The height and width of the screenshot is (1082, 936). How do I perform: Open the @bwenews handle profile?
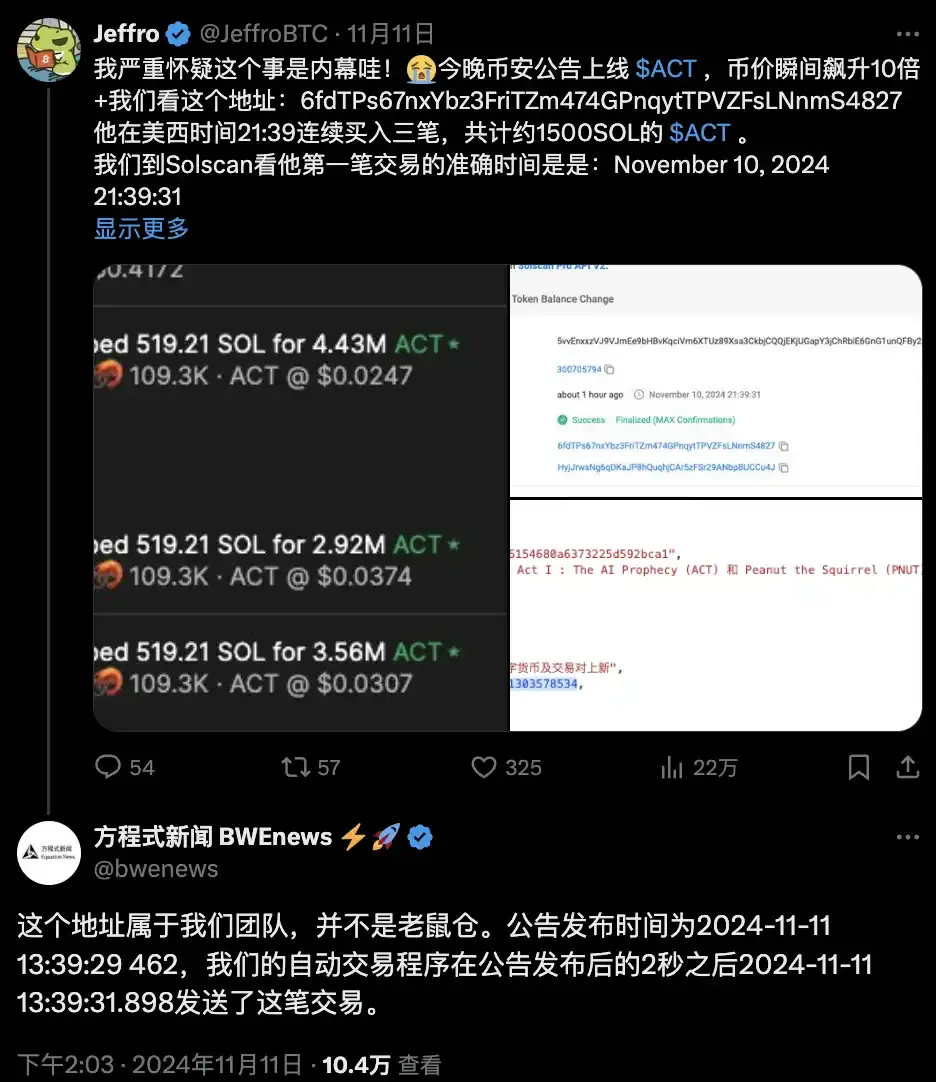point(155,868)
